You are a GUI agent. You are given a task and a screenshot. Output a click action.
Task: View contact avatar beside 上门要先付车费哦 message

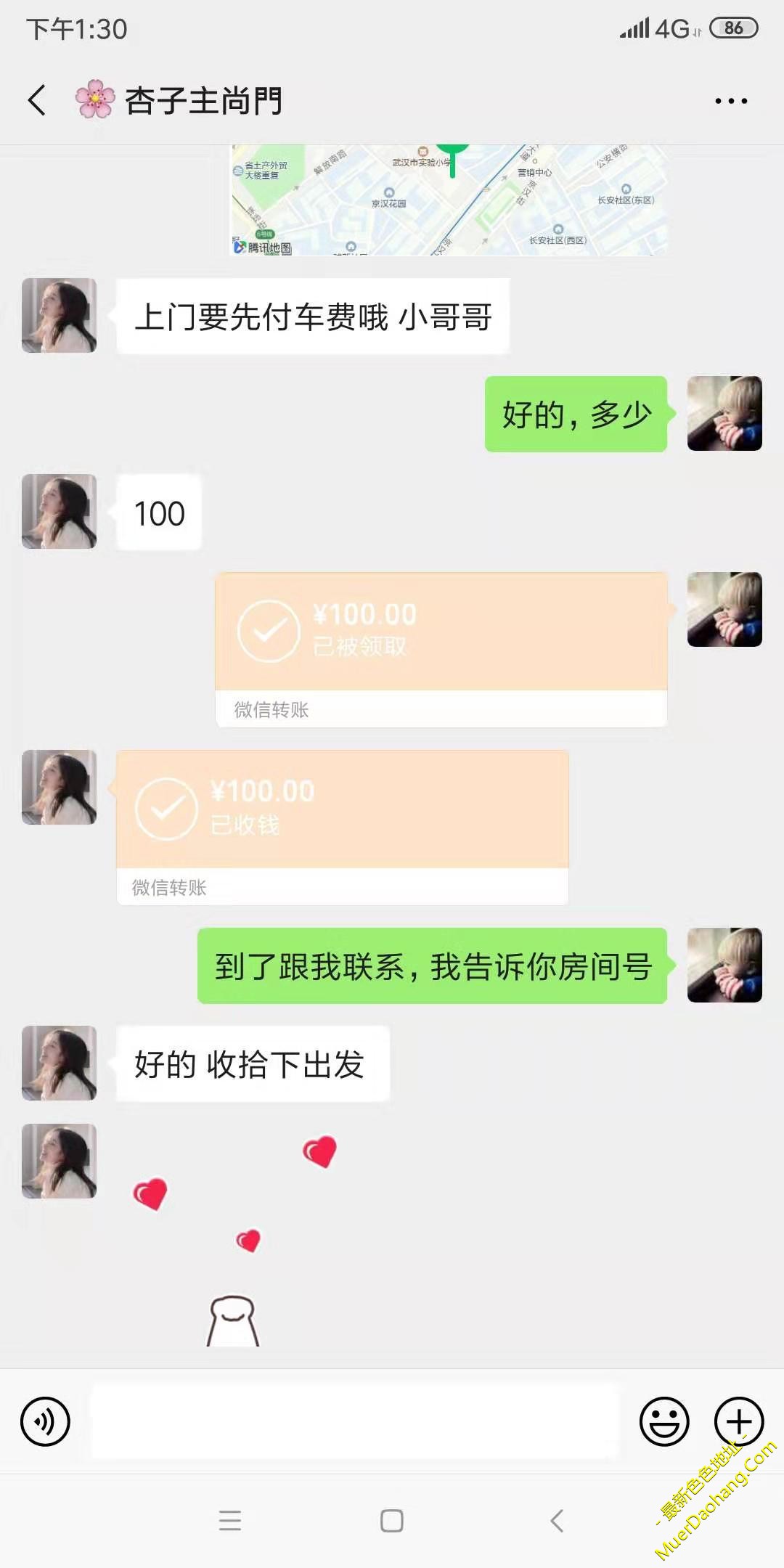pyautogui.click(x=59, y=316)
